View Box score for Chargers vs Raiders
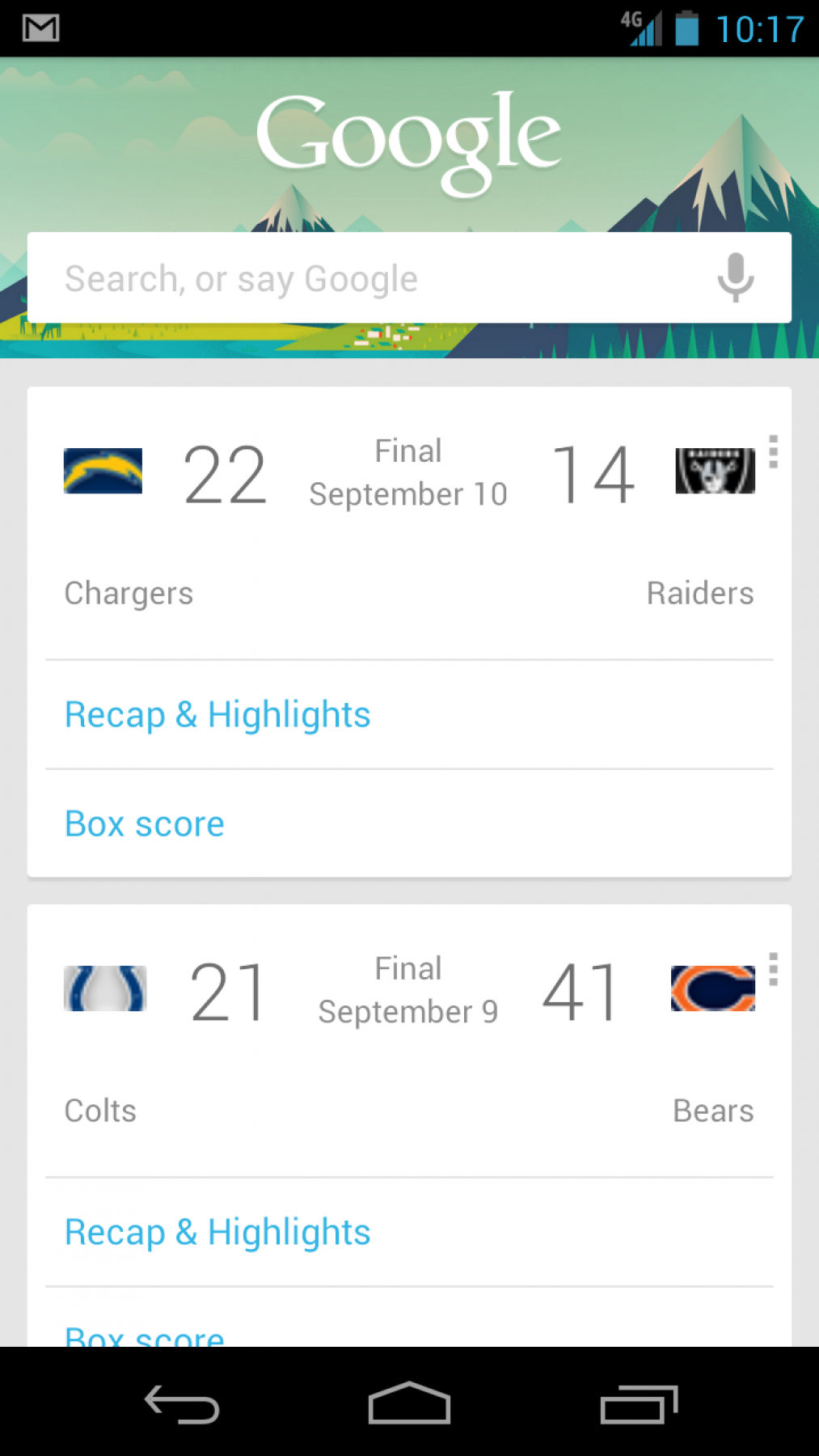 [x=145, y=824]
